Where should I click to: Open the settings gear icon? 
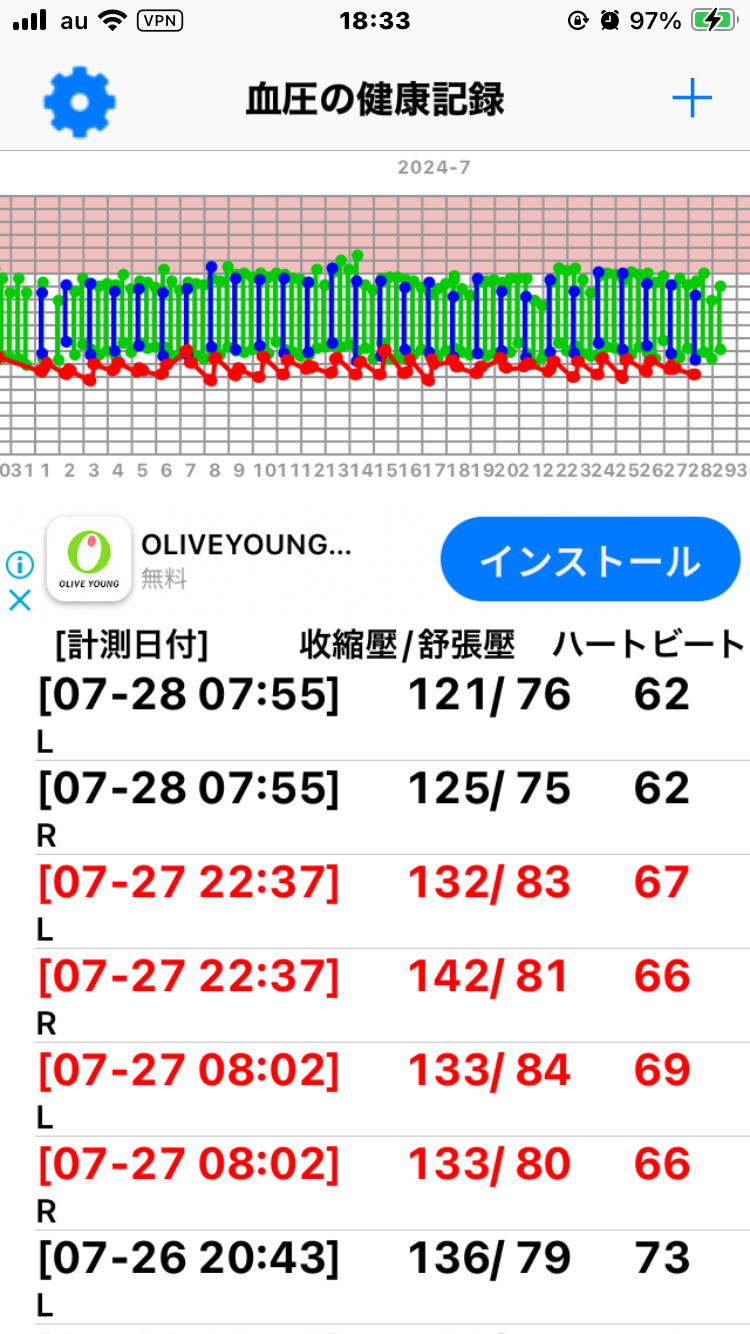pos(79,101)
